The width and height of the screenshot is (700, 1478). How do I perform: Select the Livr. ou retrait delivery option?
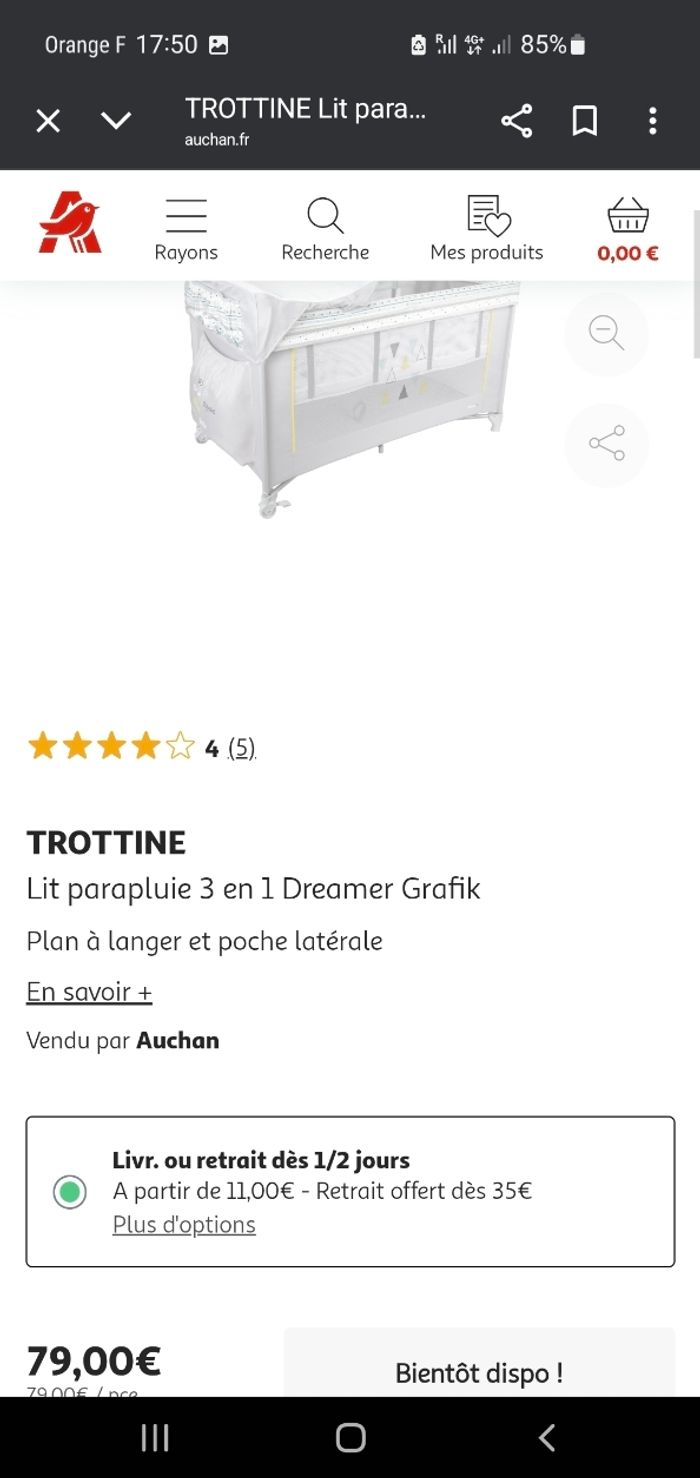point(70,1192)
